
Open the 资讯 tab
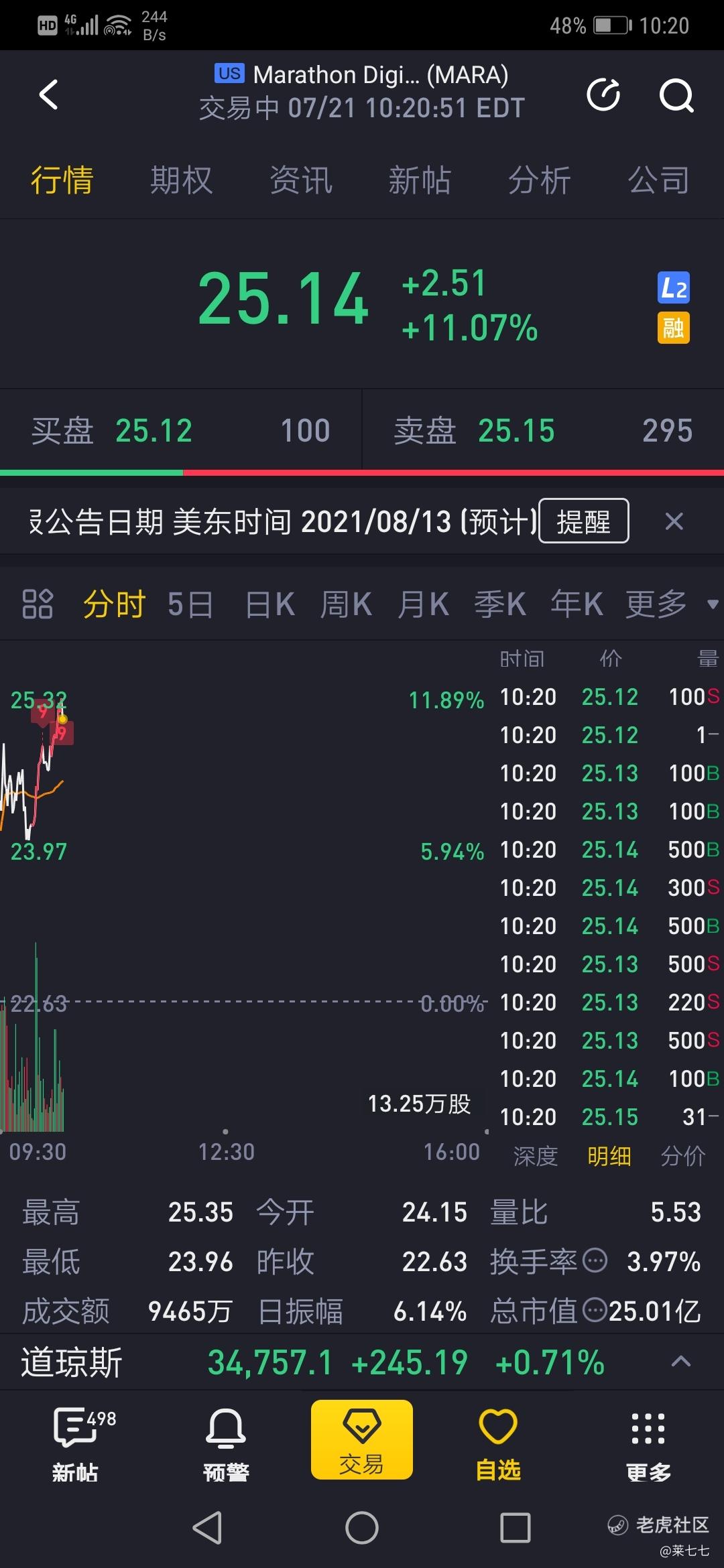pyautogui.click(x=301, y=180)
